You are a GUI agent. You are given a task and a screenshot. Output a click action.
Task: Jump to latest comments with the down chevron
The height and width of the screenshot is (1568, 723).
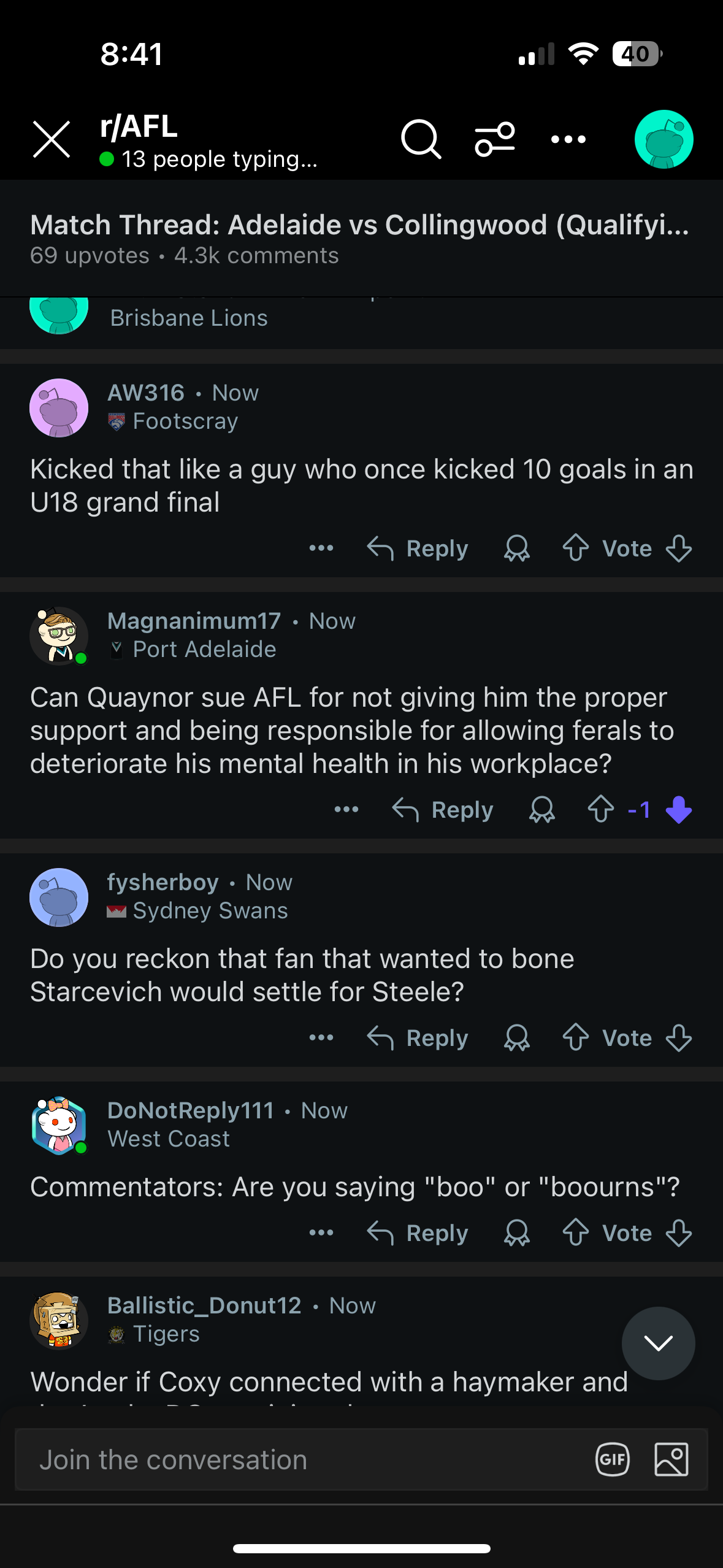point(658,1343)
